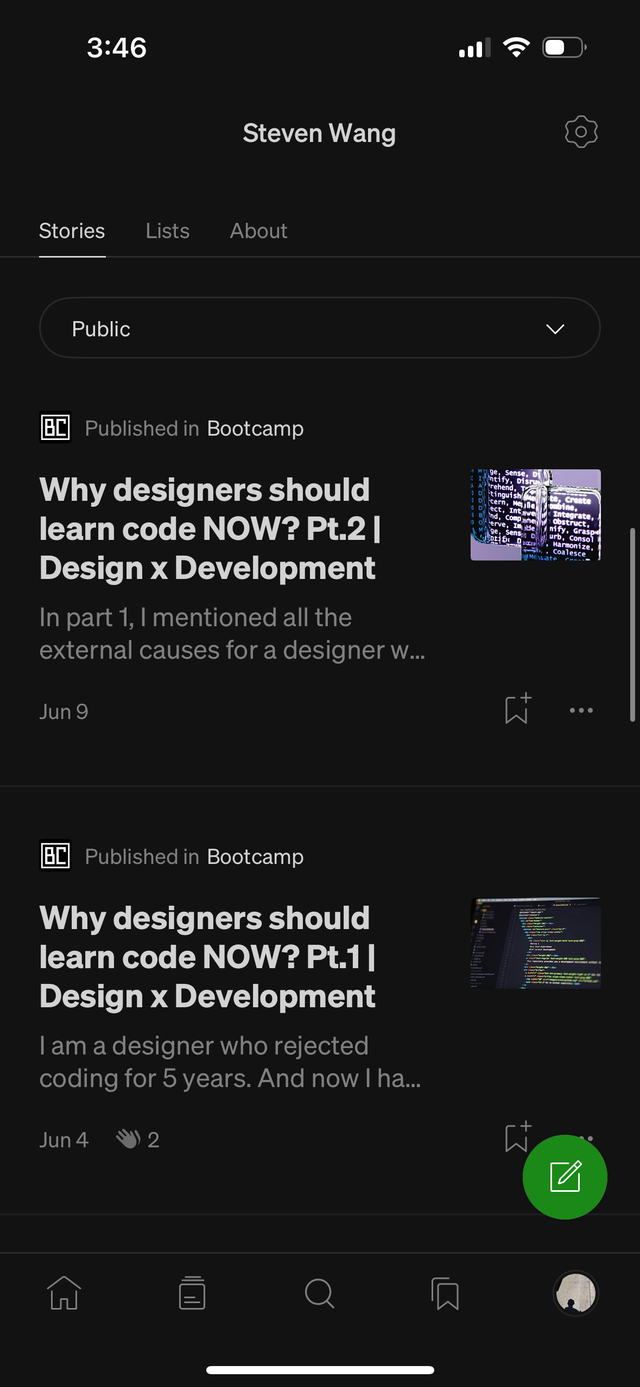Open more options for the Pt.2 story

(581, 710)
